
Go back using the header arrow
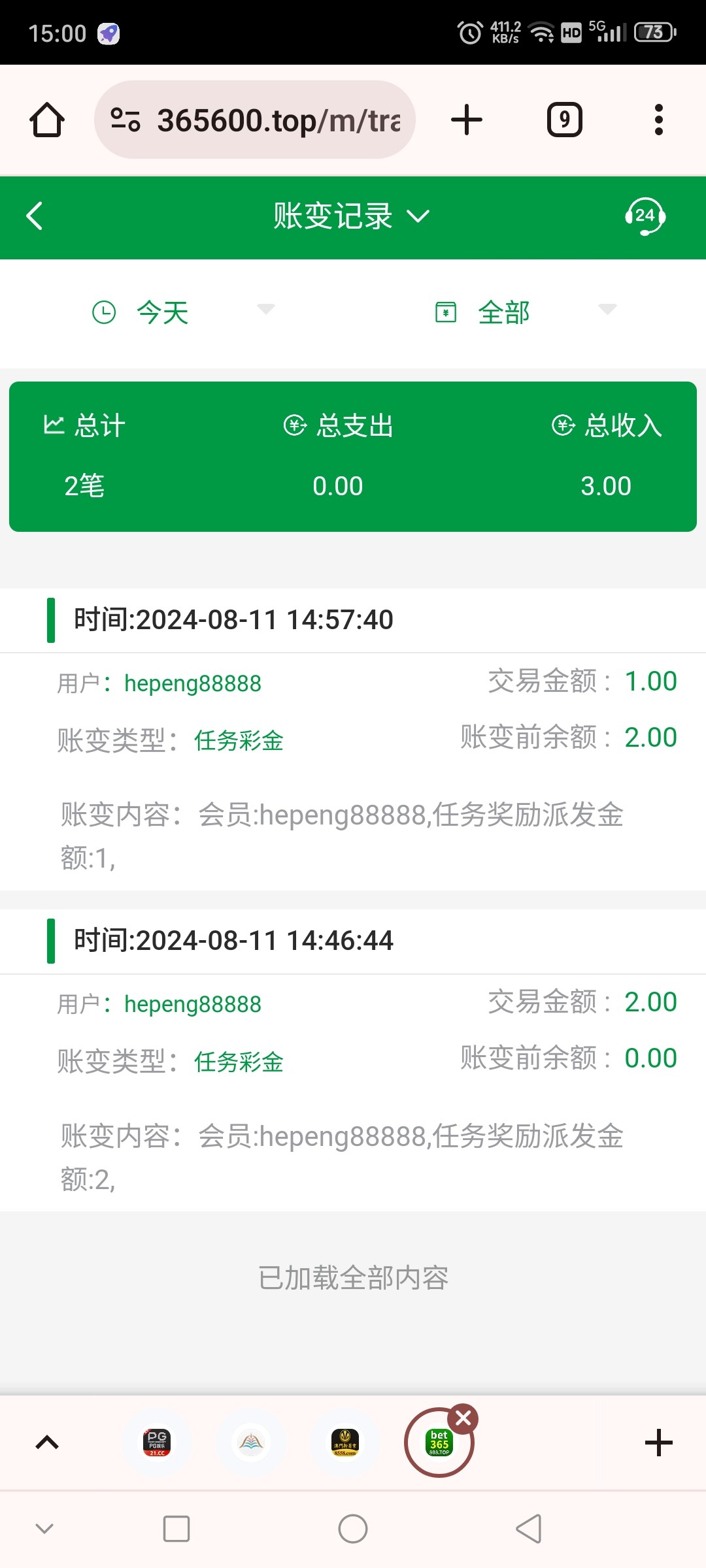(x=35, y=216)
